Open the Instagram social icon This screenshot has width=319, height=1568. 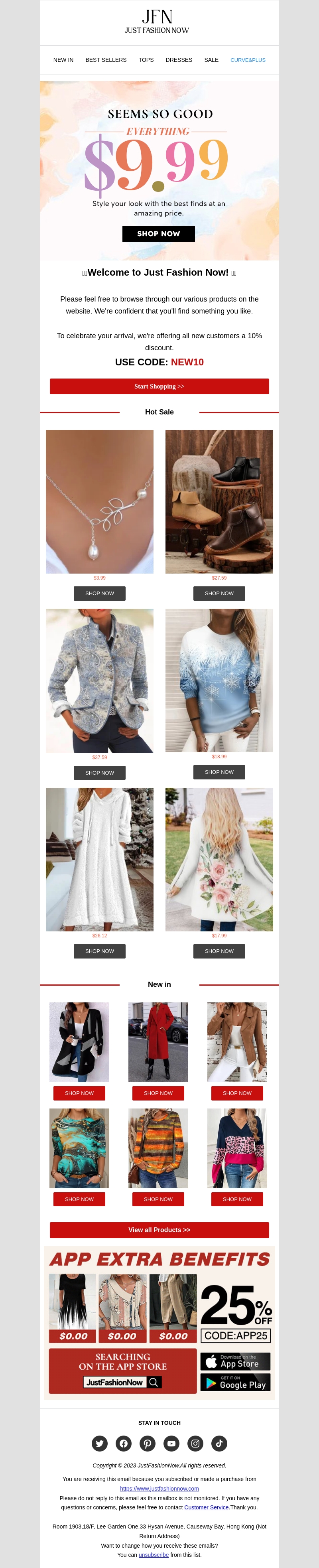click(195, 1443)
